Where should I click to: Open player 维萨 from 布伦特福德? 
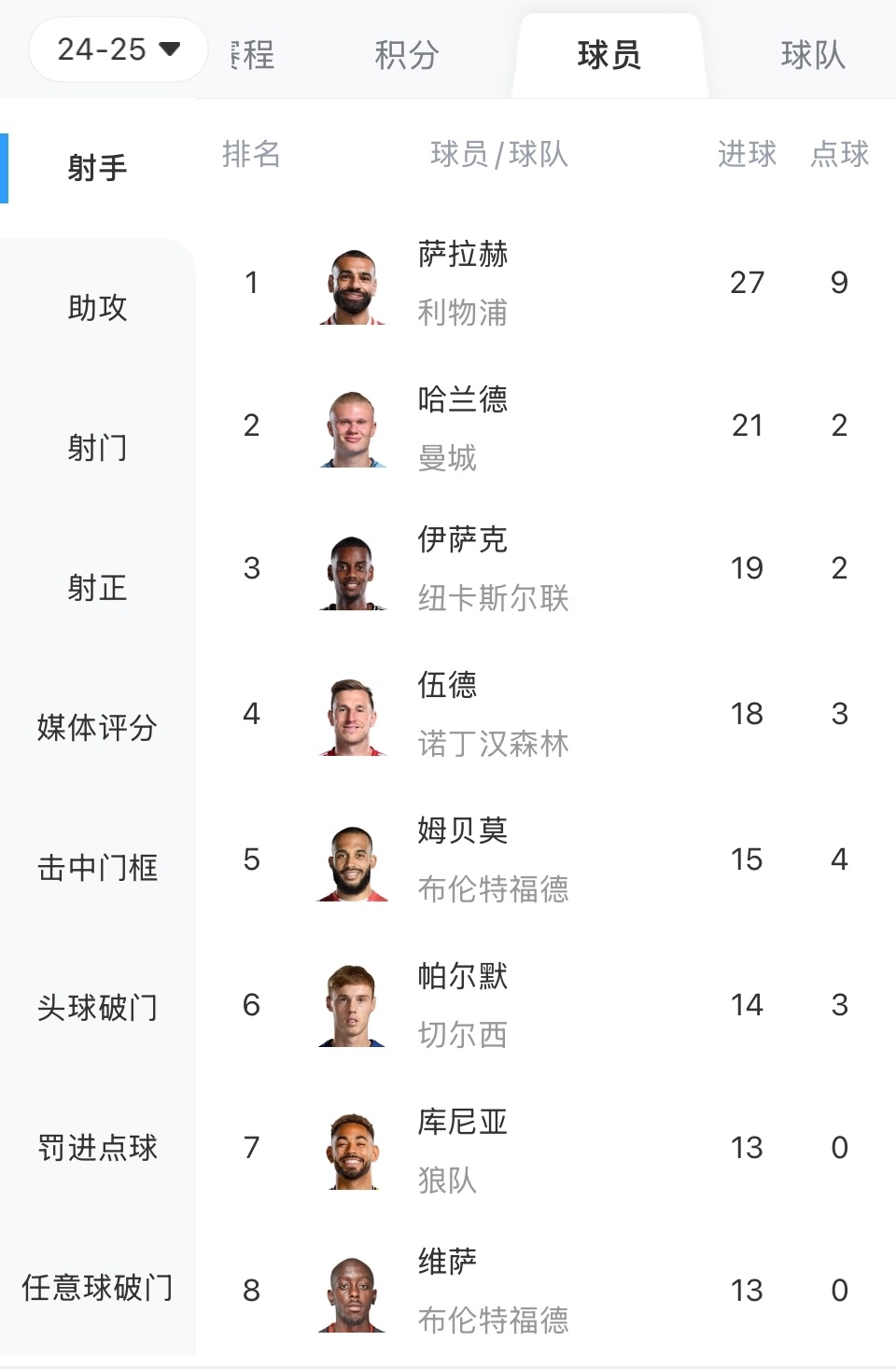[x=546, y=1291]
